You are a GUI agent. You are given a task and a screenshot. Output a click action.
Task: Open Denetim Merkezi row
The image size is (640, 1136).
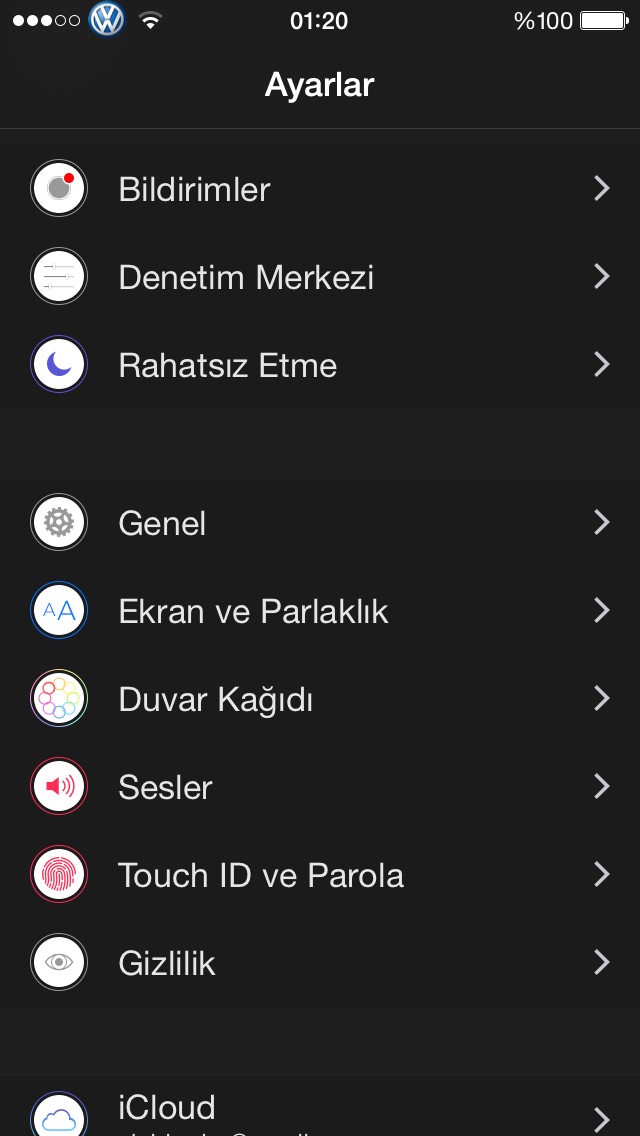coord(320,277)
